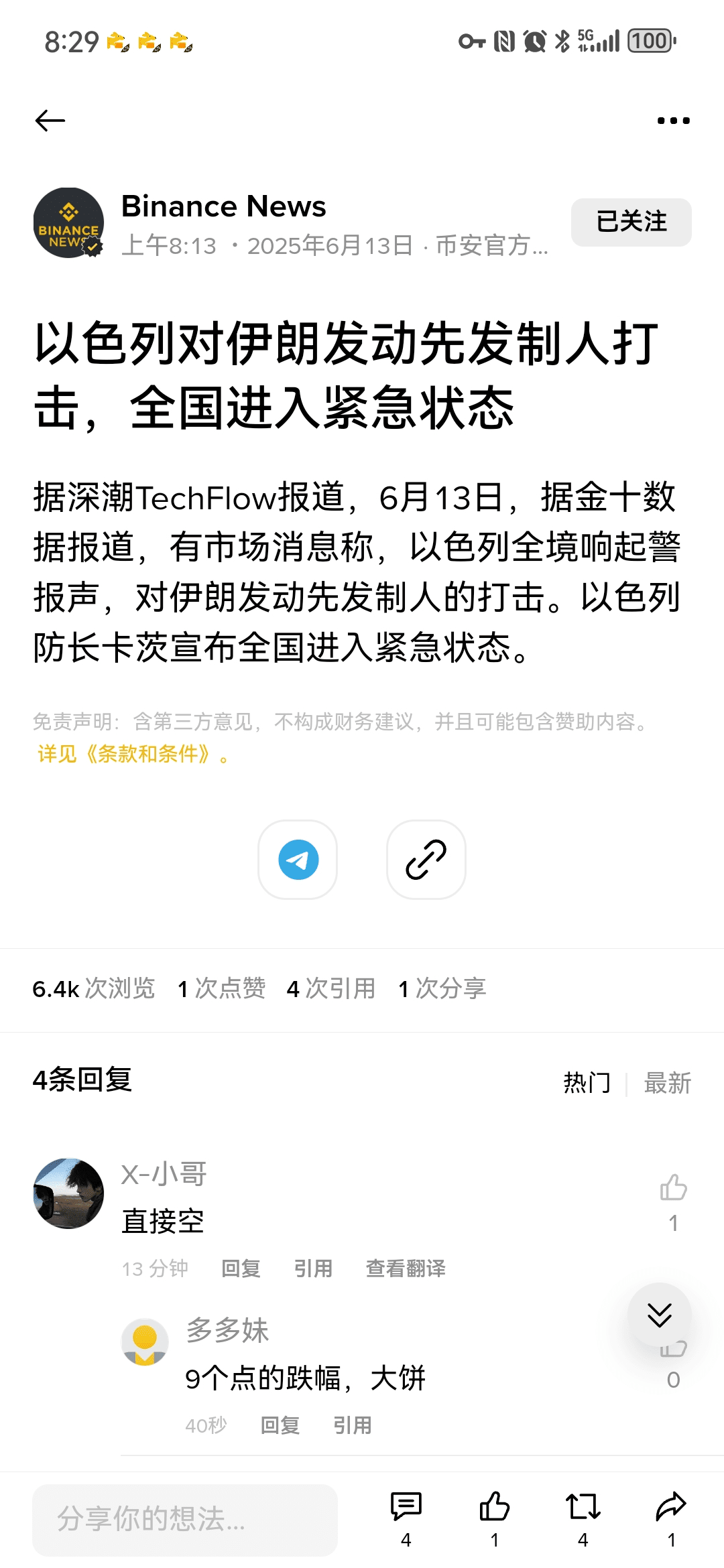724x1568 pixels.
Task: Share the article with arrow icon
Action: click(670, 1507)
